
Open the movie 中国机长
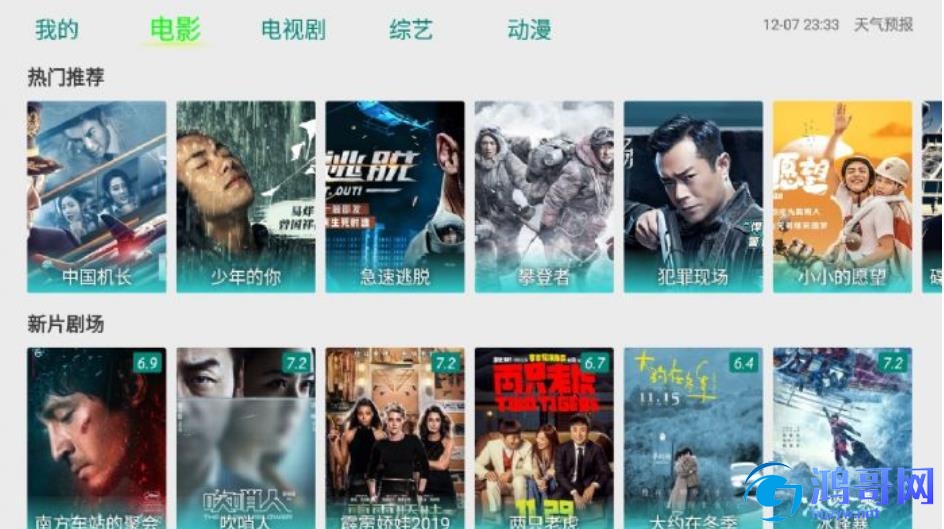(x=96, y=196)
